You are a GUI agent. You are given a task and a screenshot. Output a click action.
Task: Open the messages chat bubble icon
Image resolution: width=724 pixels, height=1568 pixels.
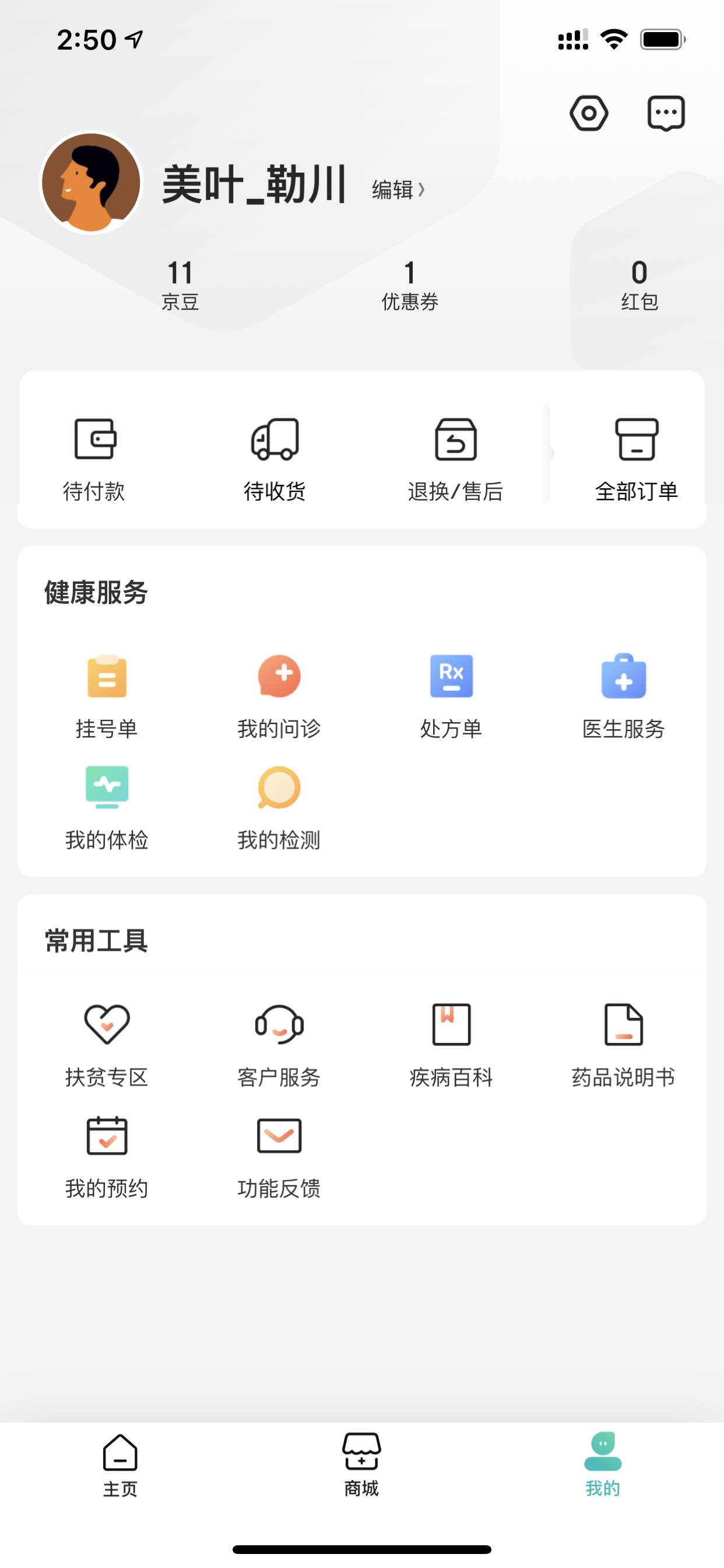point(666,113)
